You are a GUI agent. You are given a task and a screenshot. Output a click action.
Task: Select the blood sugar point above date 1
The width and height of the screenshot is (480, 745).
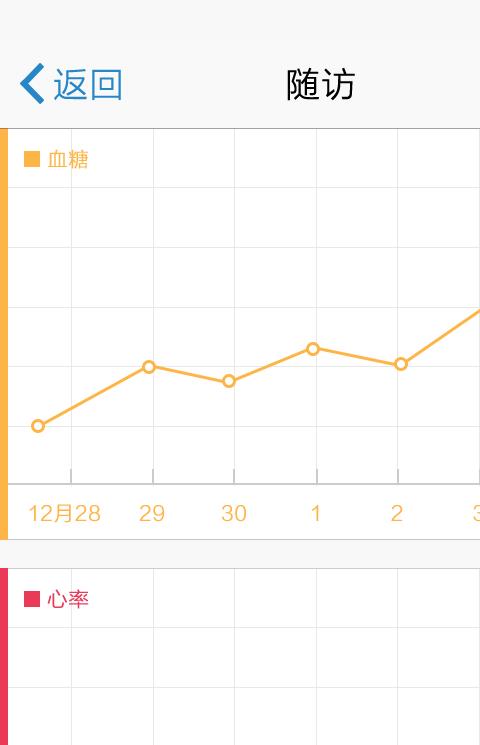[x=313, y=349]
